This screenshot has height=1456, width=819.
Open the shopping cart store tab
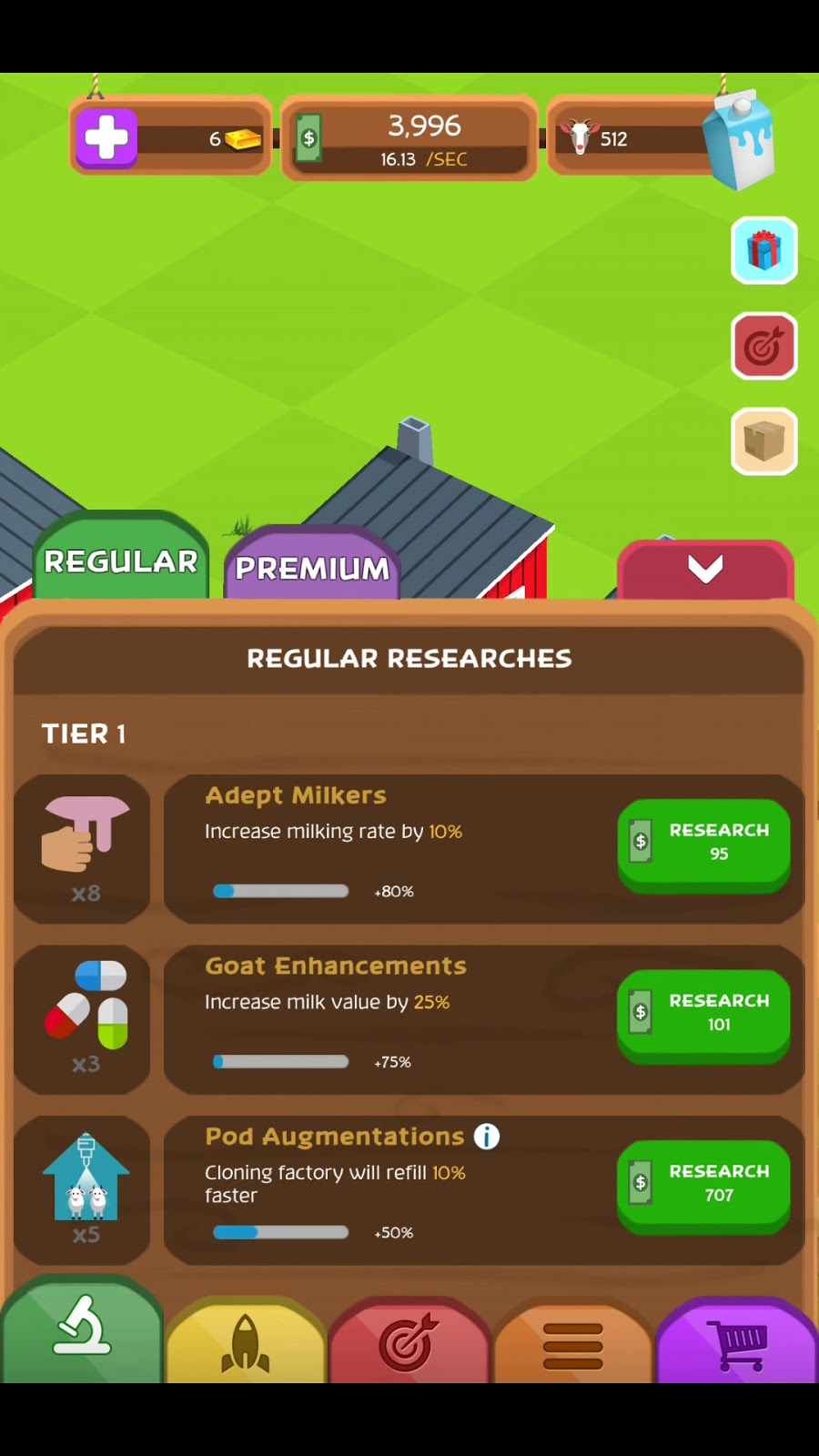(x=738, y=1344)
